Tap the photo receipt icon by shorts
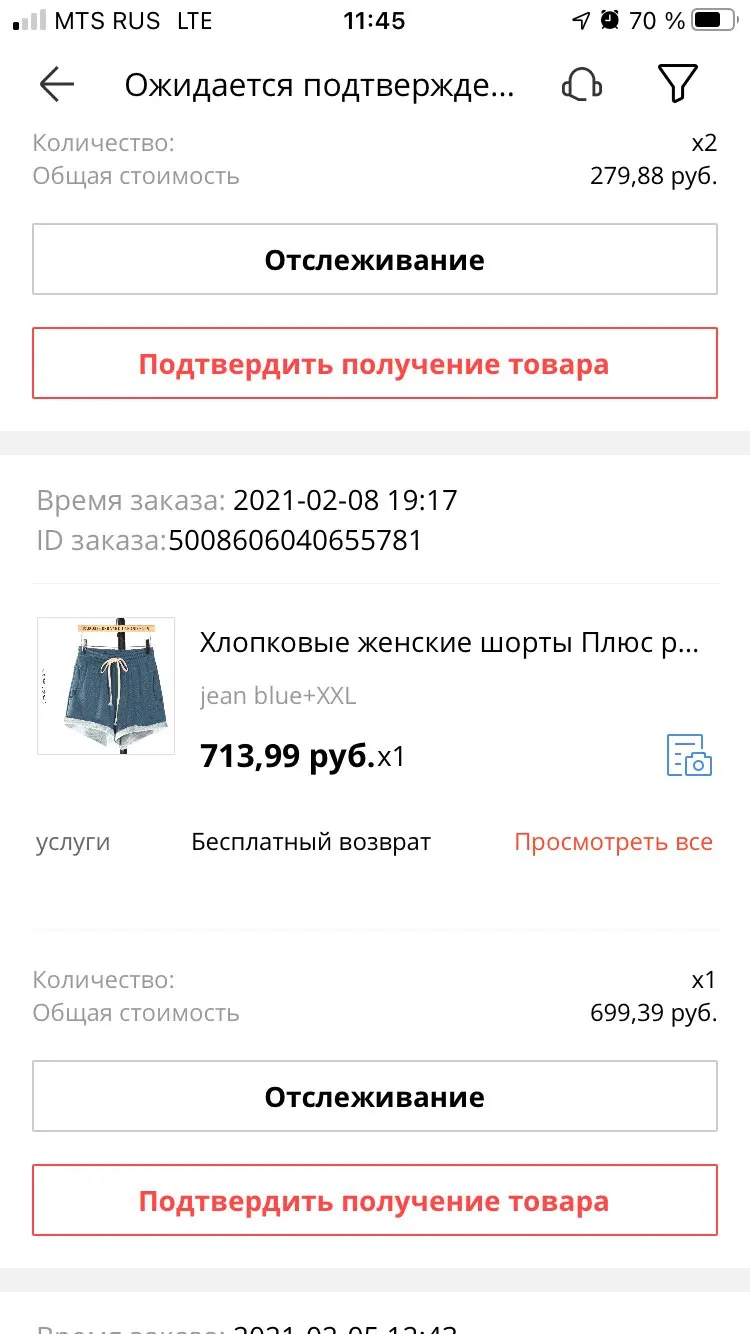 (x=689, y=755)
